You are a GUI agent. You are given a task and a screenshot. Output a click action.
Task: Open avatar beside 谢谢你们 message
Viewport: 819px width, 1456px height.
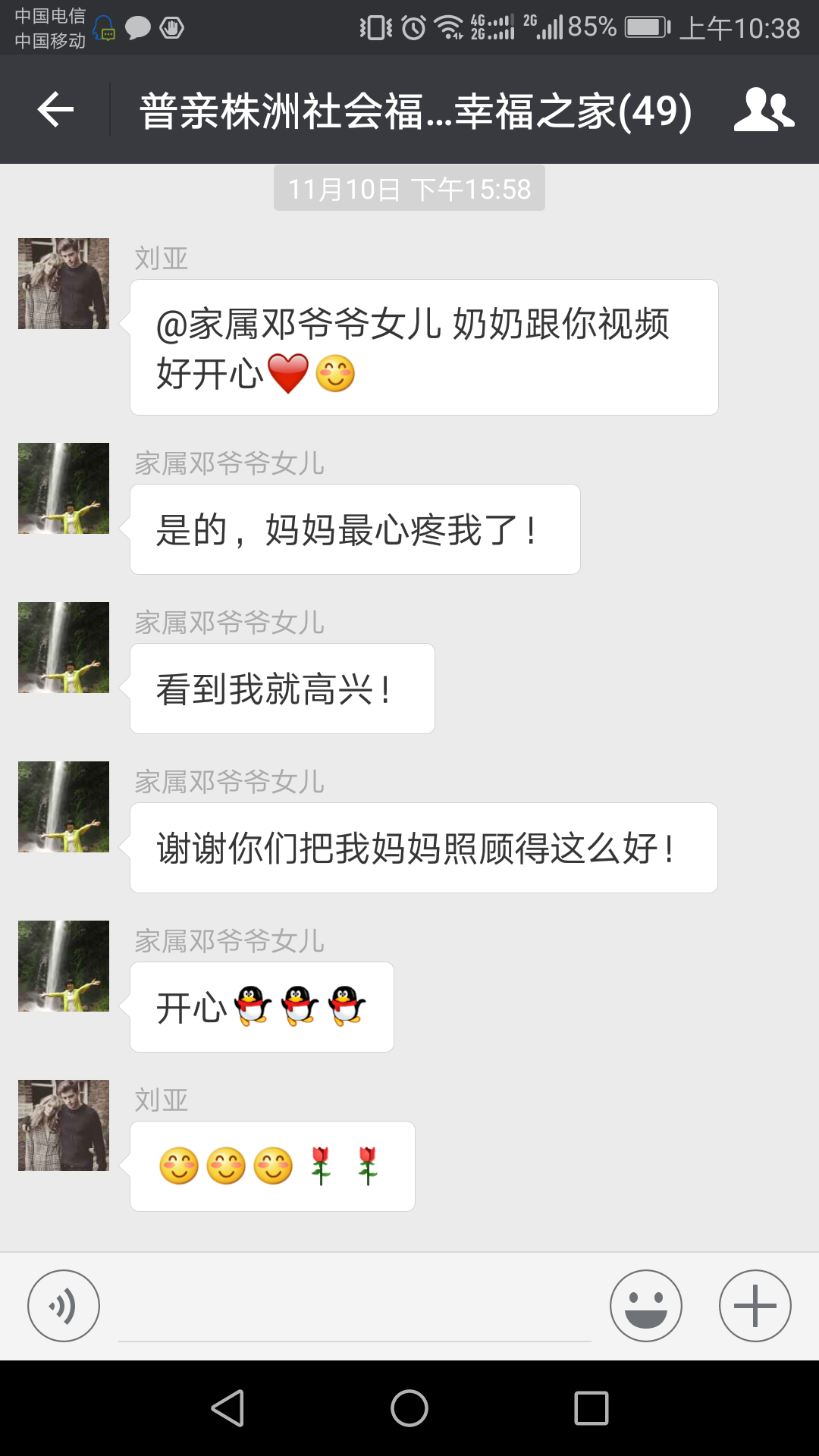(64, 807)
